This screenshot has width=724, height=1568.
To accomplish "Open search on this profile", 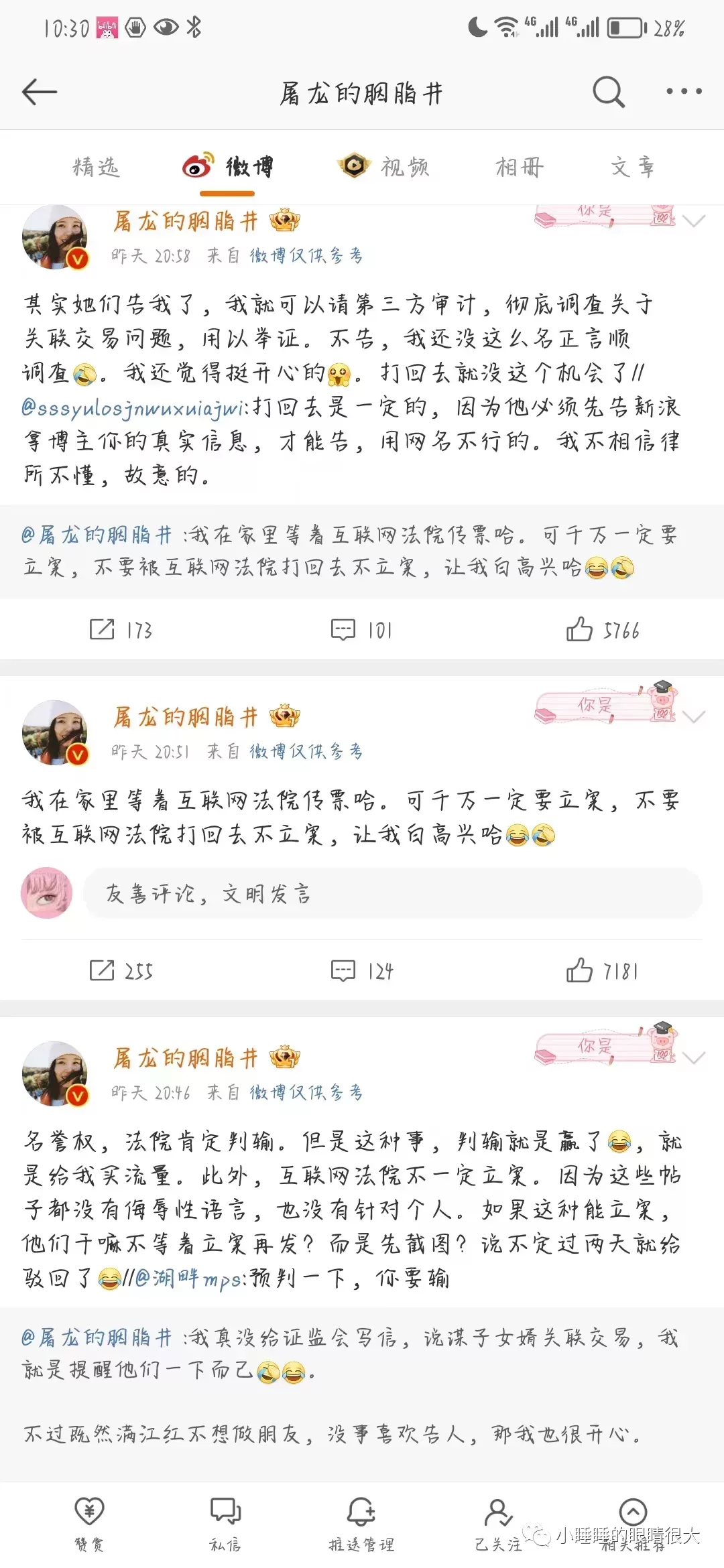I will click(608, 92).
